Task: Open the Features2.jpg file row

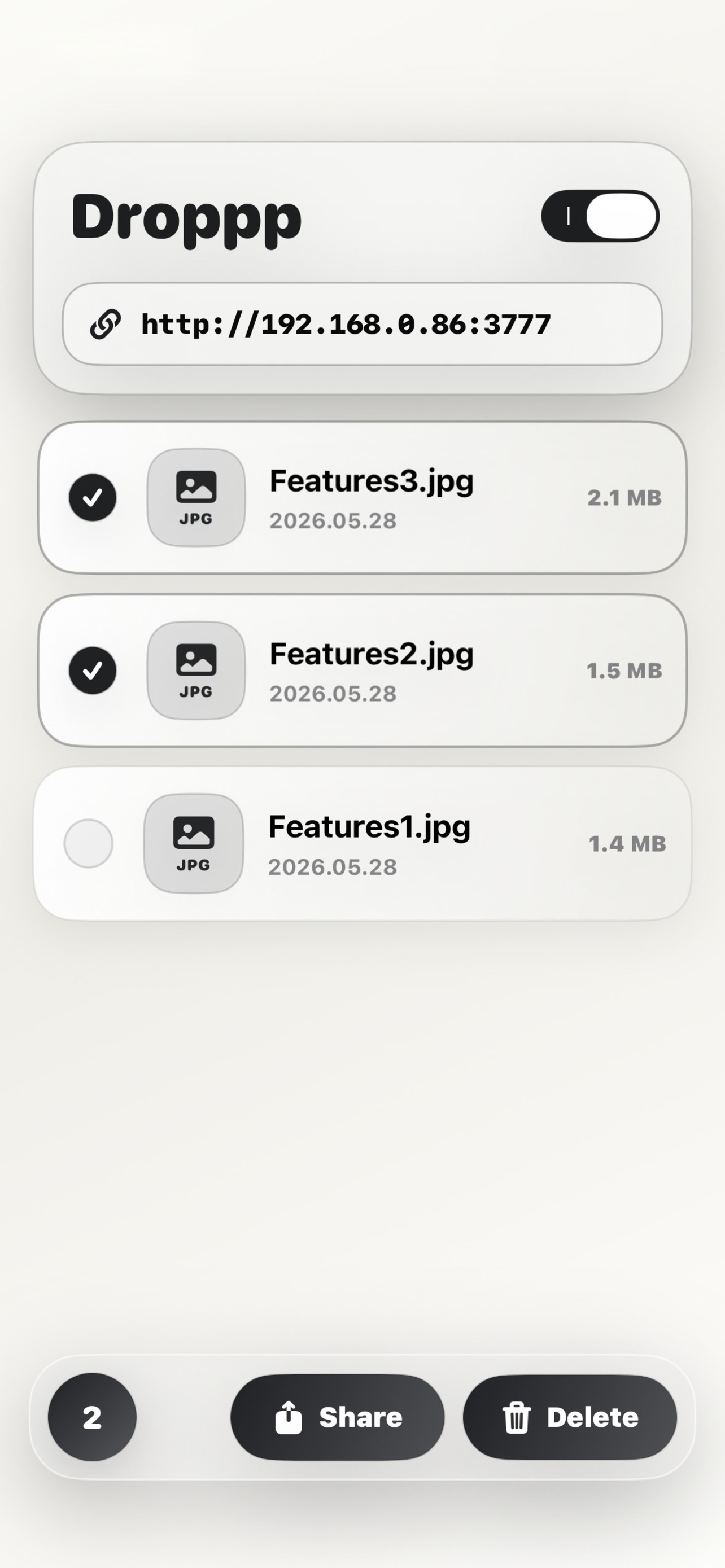Action: pos(362,670)
